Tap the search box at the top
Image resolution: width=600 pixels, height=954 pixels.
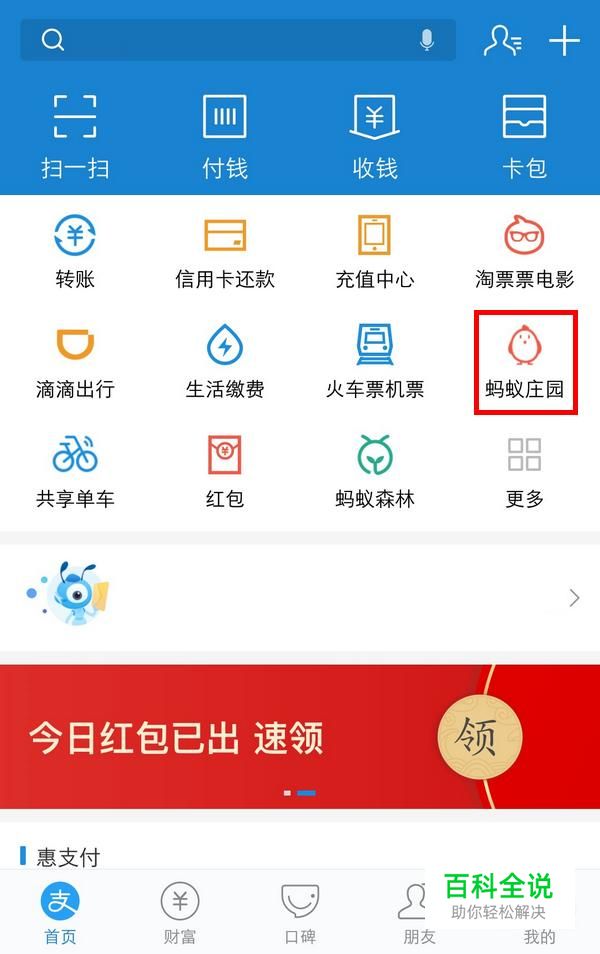tap(230, 40)
